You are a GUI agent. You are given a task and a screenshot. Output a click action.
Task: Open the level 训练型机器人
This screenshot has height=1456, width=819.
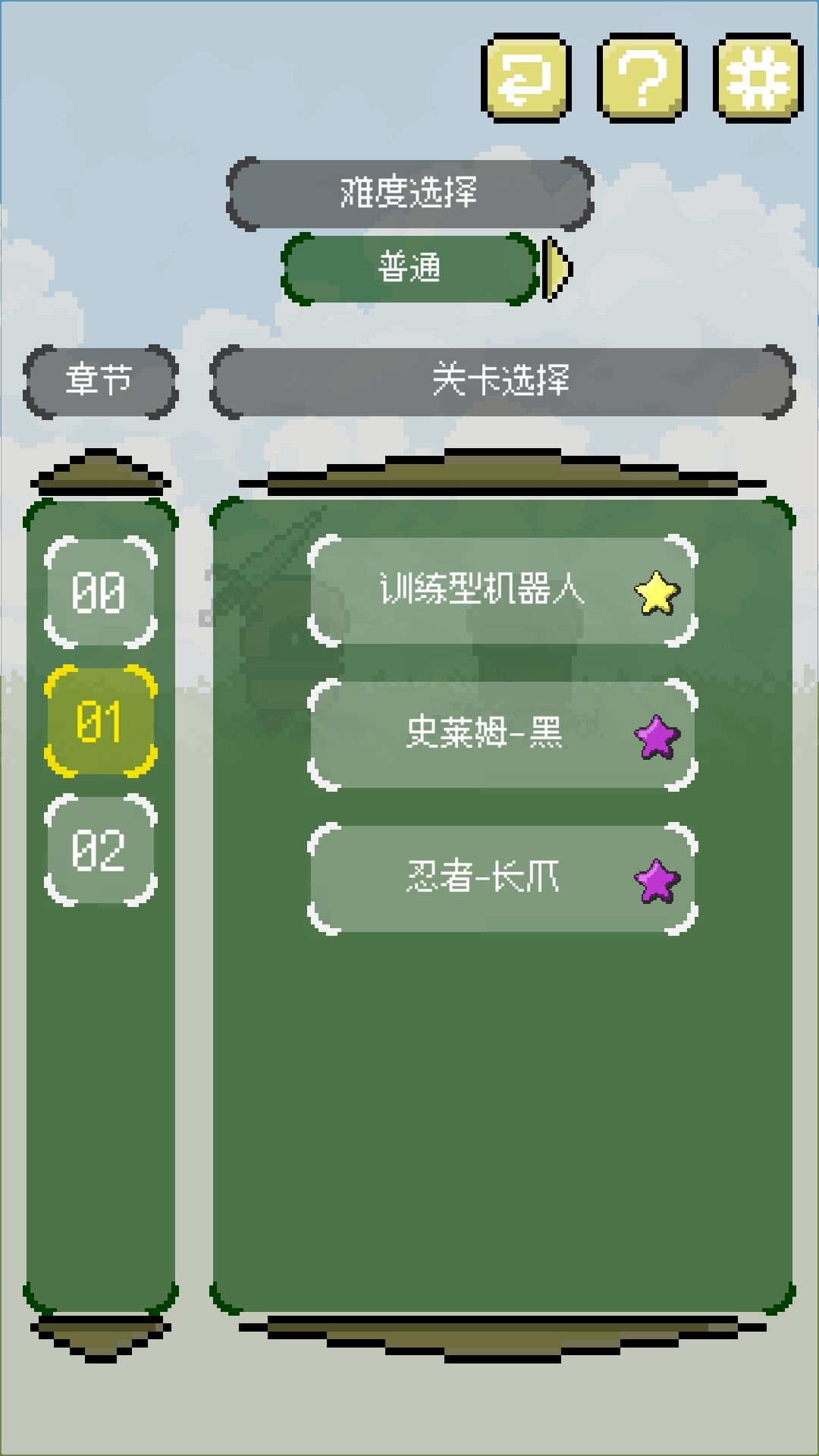pyautogui.click(x=503, y=591)
